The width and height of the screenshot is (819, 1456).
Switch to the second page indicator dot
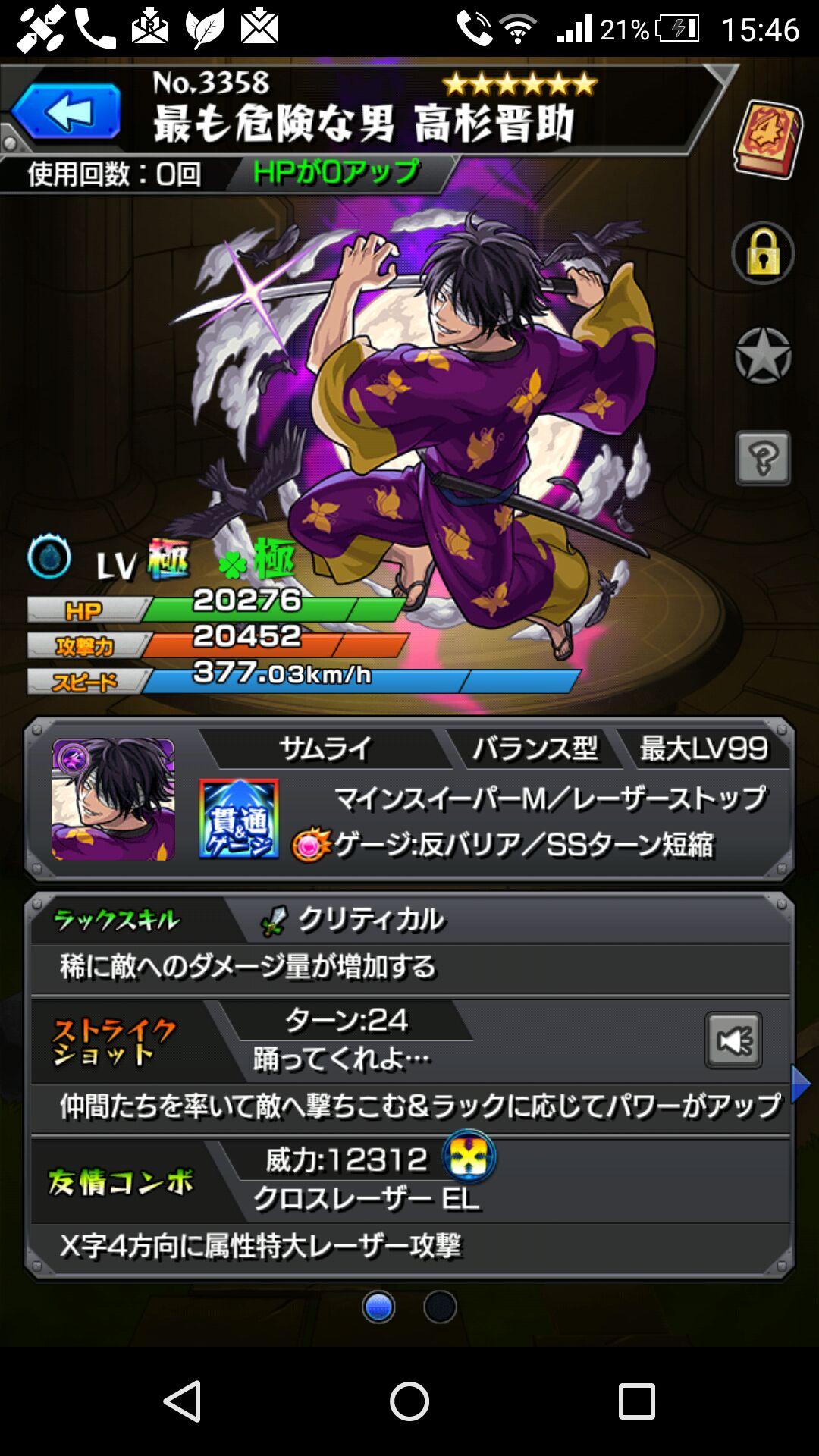[440, 1307]
